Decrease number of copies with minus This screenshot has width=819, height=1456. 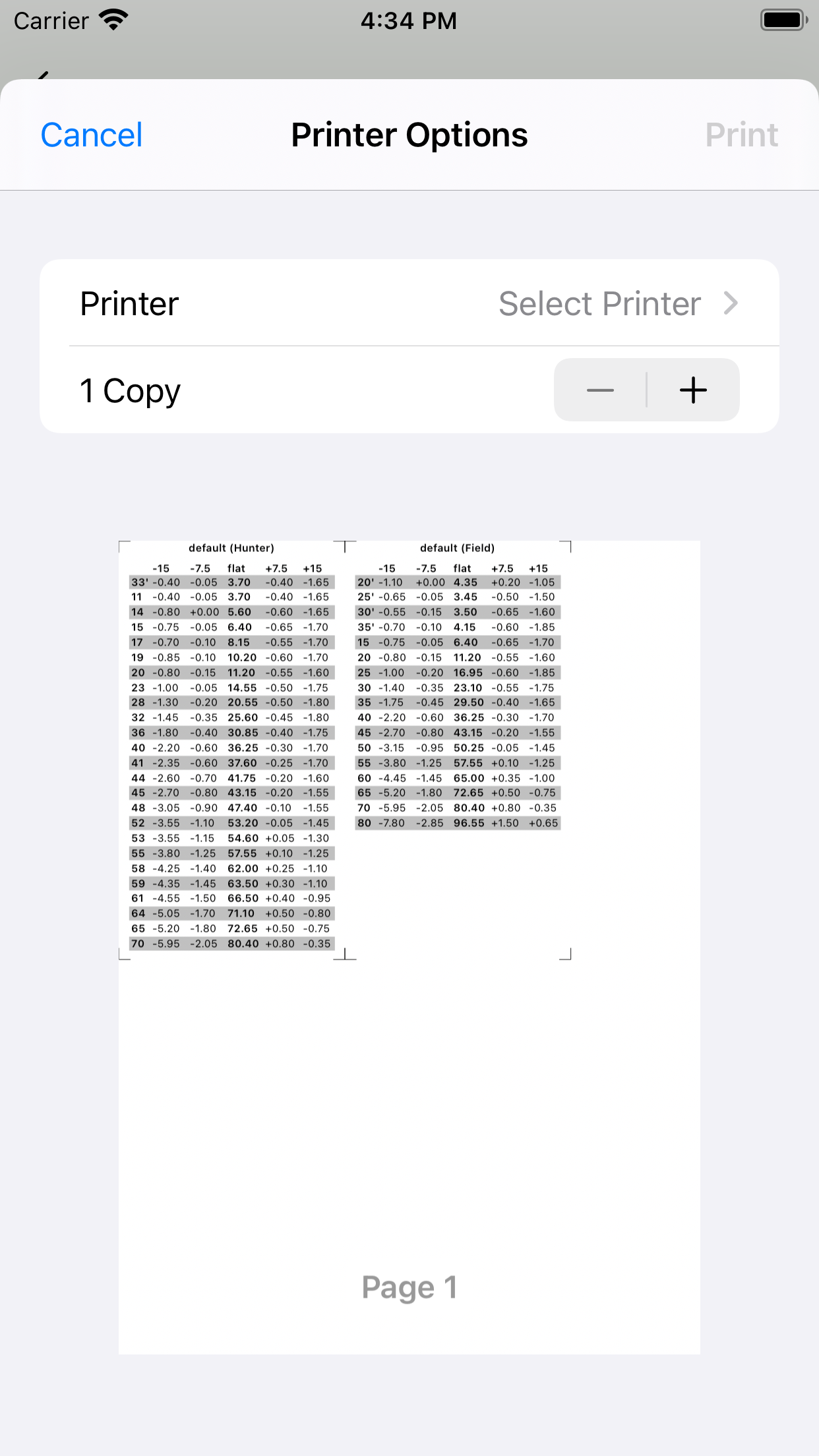600,390
